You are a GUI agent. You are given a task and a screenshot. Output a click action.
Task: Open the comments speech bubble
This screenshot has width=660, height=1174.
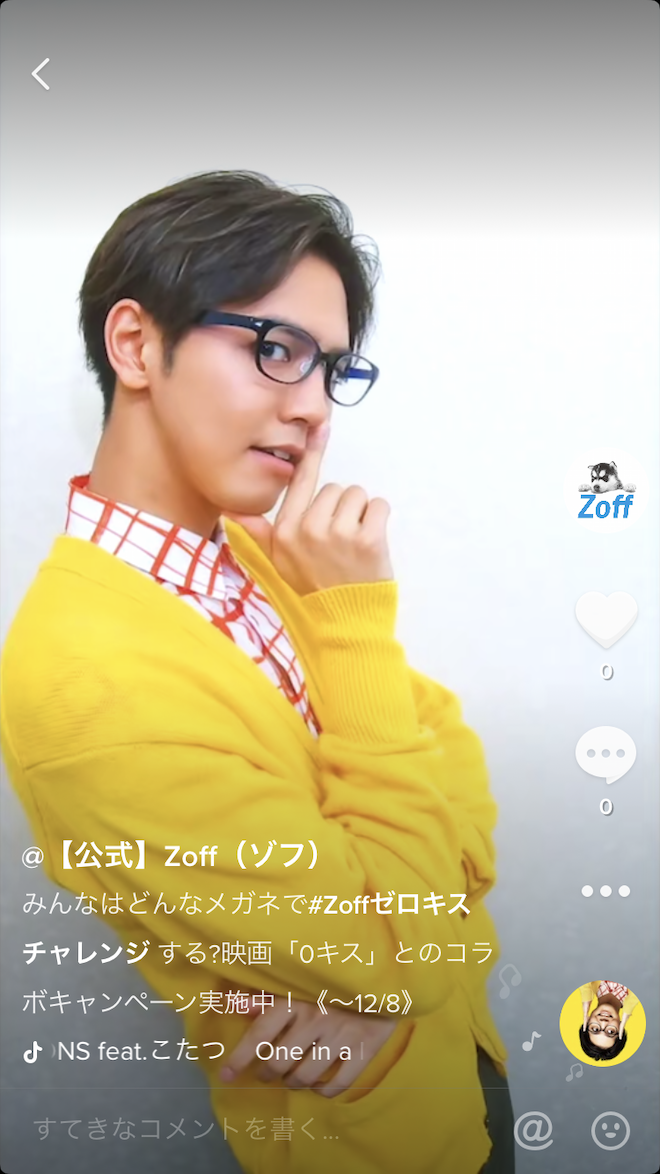coord(606,756)
